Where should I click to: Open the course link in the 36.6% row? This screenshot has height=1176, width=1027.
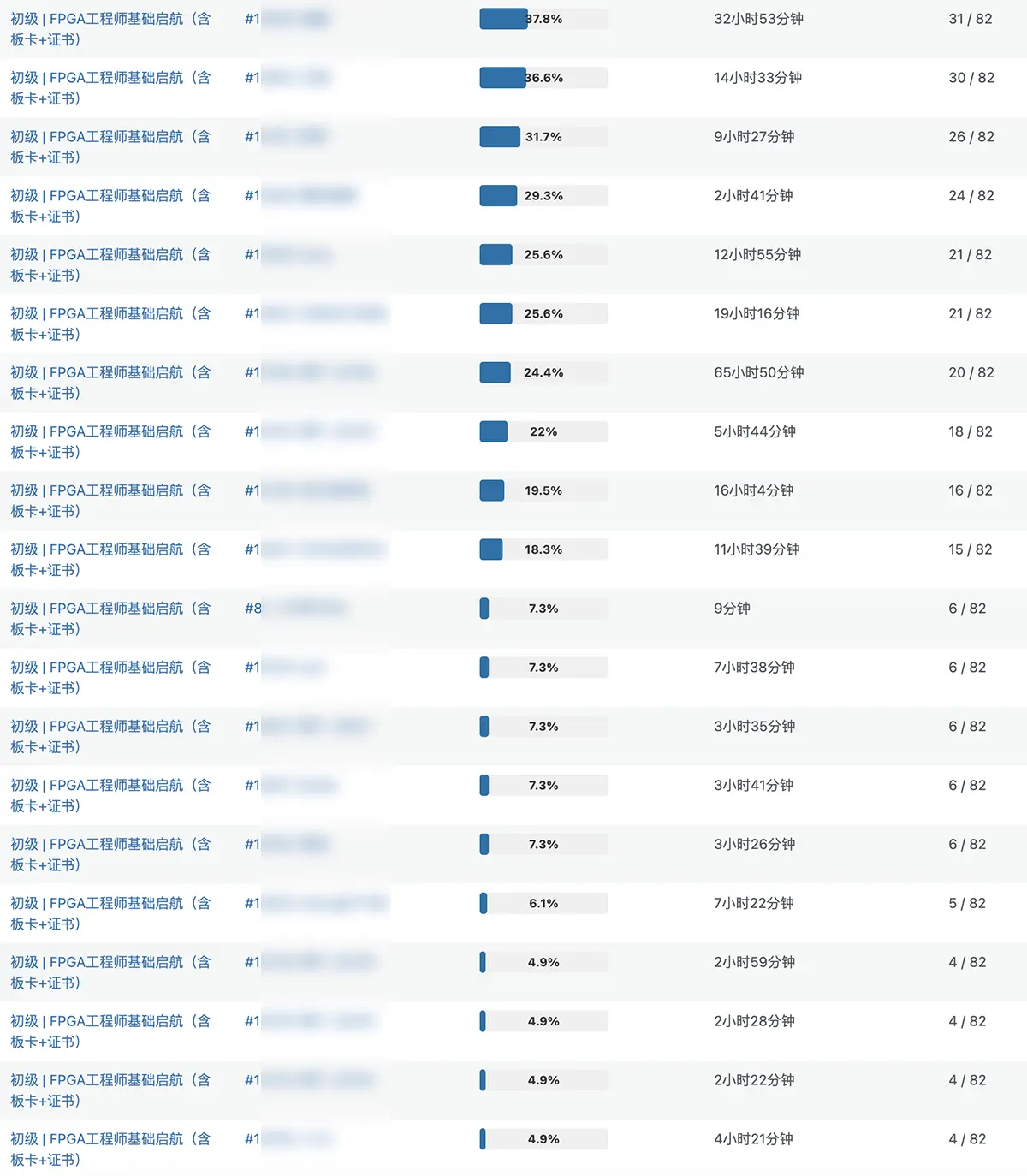click(x=110, y=79)
